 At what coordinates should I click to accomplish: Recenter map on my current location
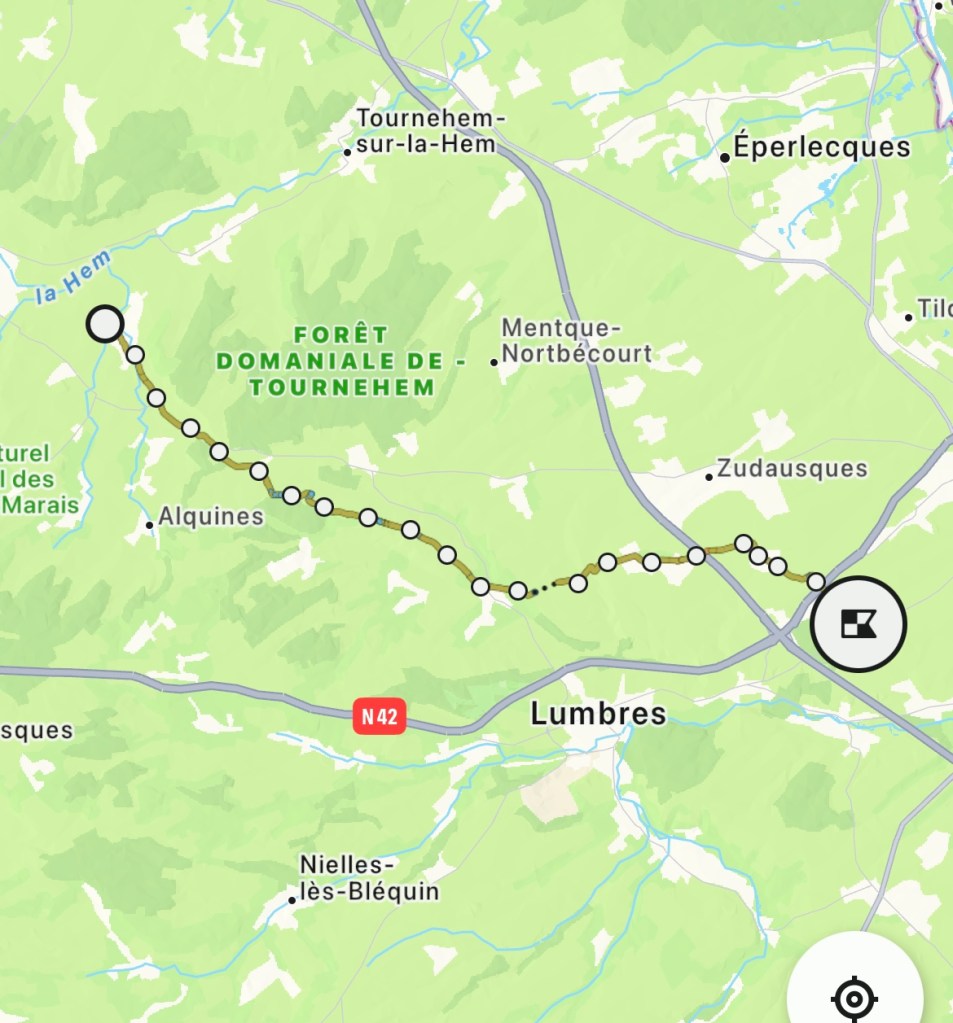click(854, 995)
